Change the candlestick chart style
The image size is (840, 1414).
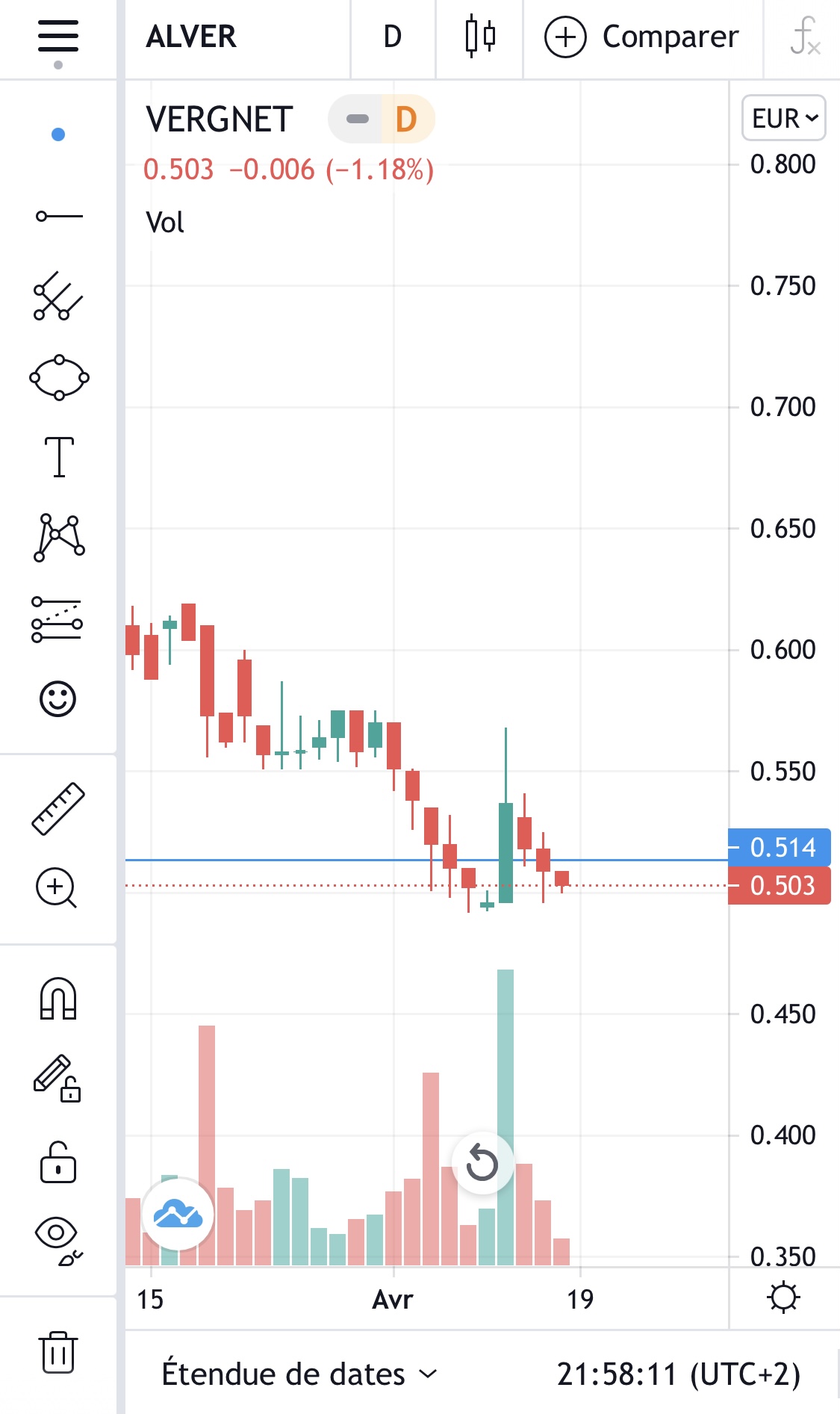pyautogui.click(x=480, y=37)
